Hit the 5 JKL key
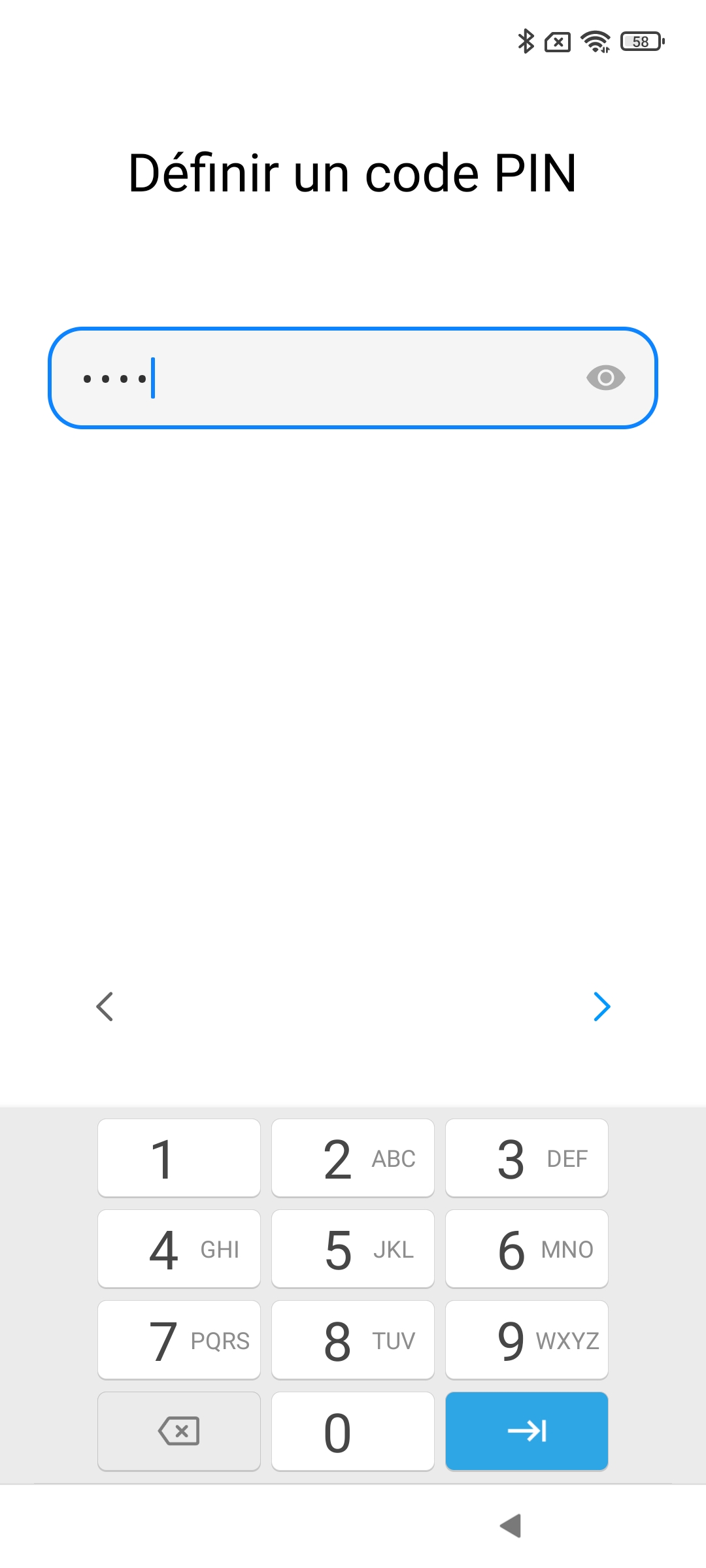This screenshot has width=706, height=1568. (353, 1249)
